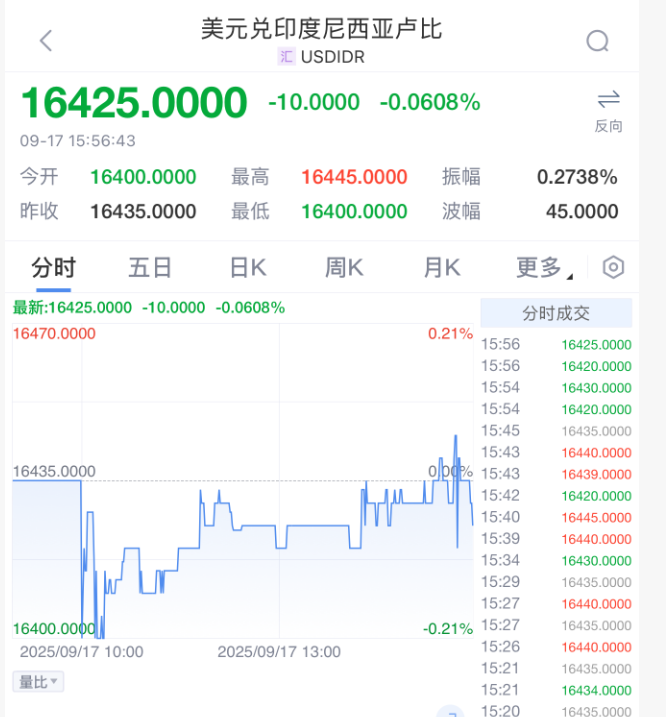Open chart settings hexagon icon
666x717 pixels.
[x=613, y=268]
